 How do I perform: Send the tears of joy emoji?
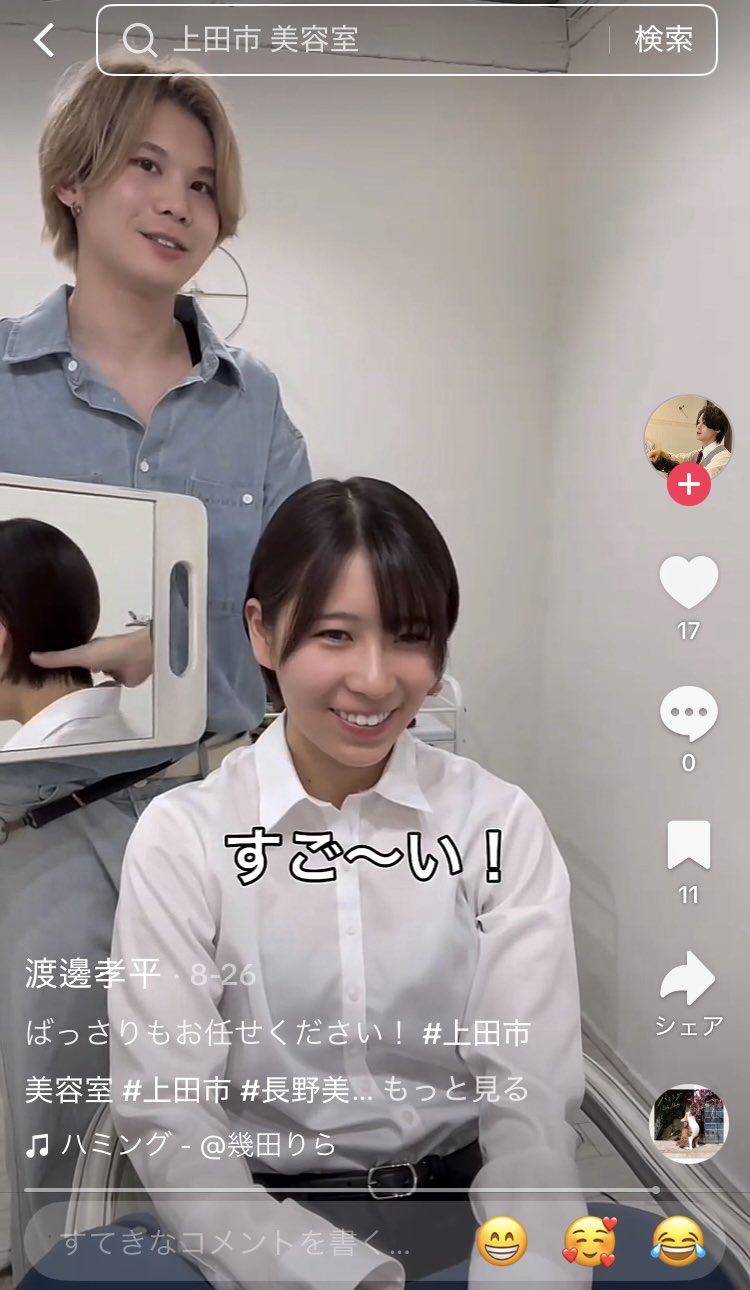tap(677, 1244)
